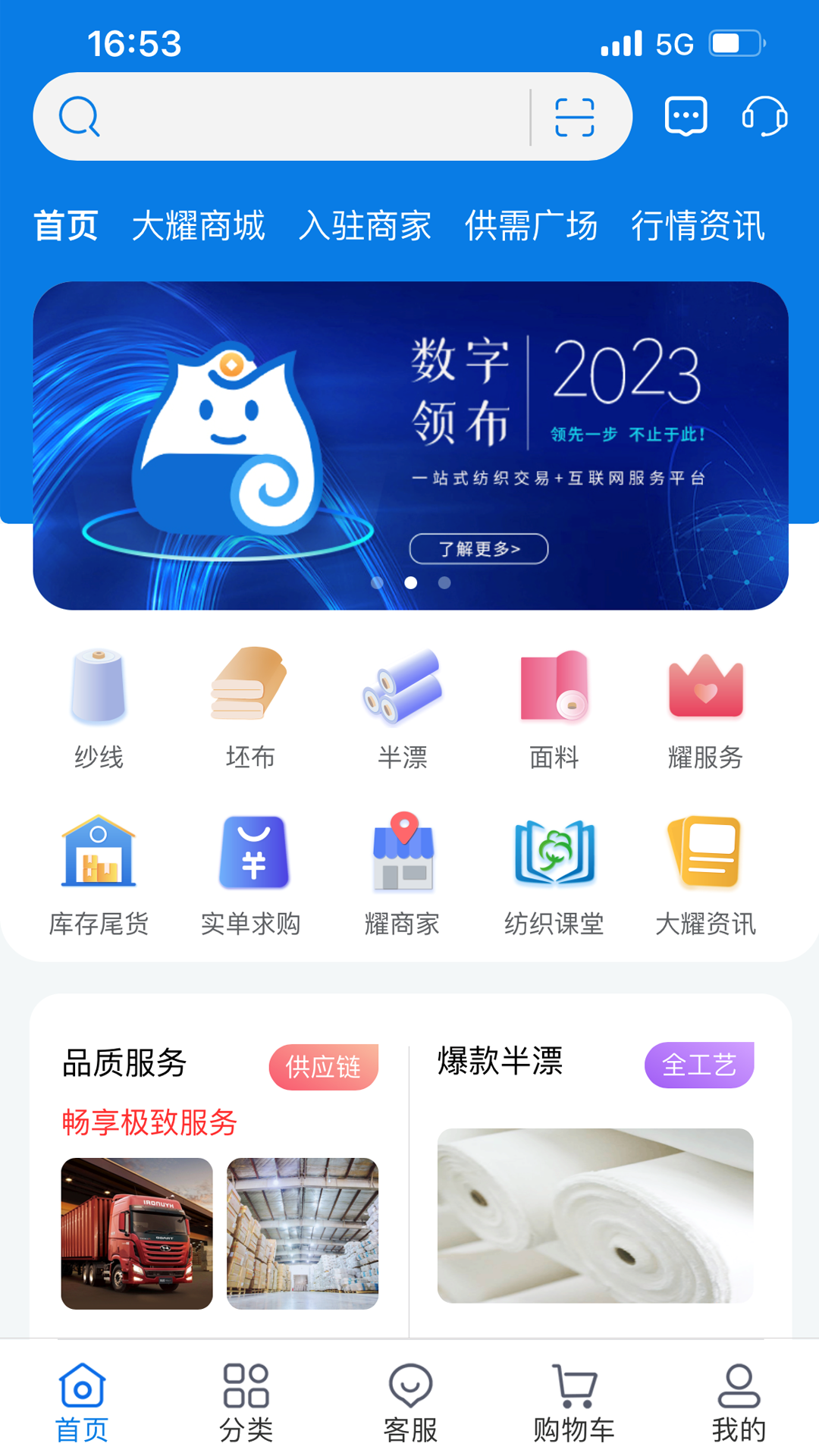Image resolution: width=819 pixels, height=1456 pixels.
Task: Open the 购物车 bottom tab
Action: tap(574, 1403)
